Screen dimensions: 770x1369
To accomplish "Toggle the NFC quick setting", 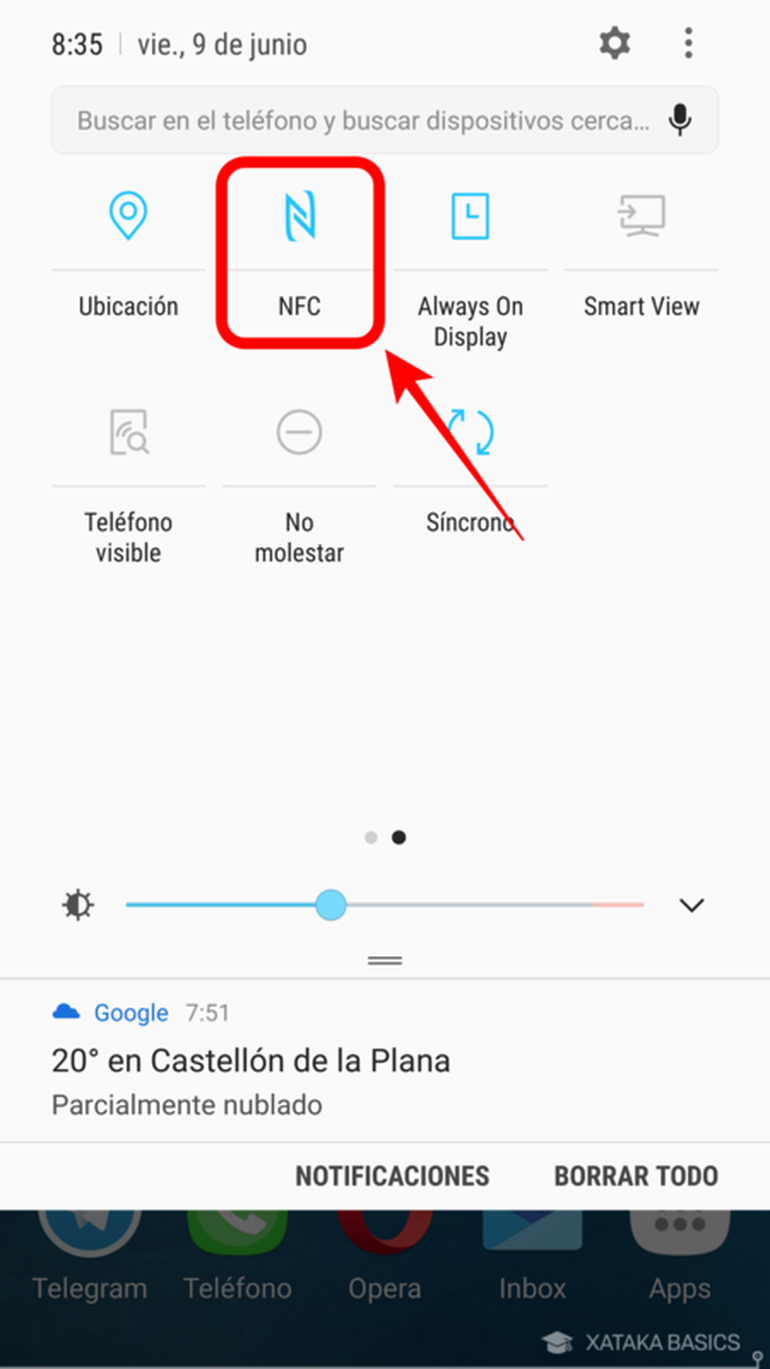I will 299,215.
